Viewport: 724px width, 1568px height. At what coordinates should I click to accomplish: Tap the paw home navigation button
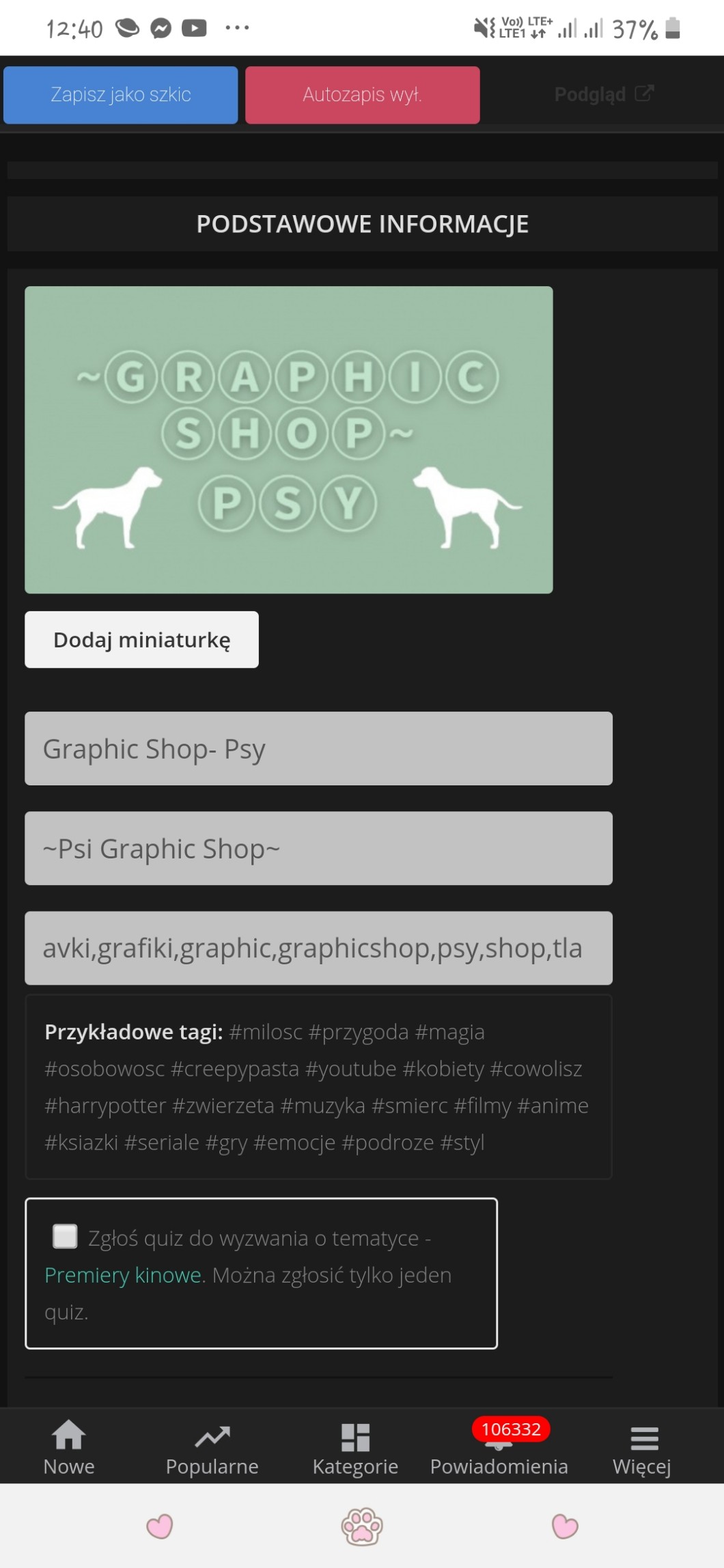(x=362, y=1526)
